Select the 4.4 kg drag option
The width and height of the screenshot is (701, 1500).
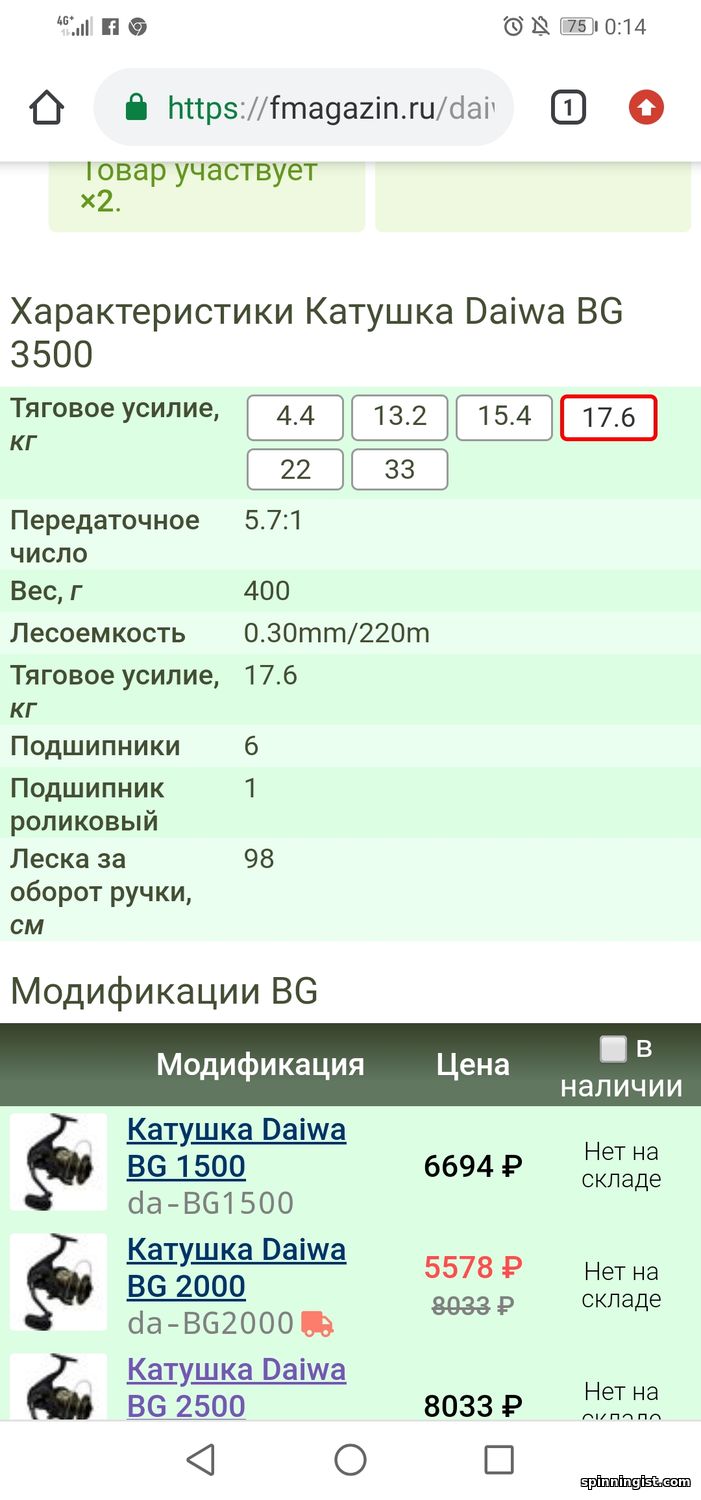point(295,417)
